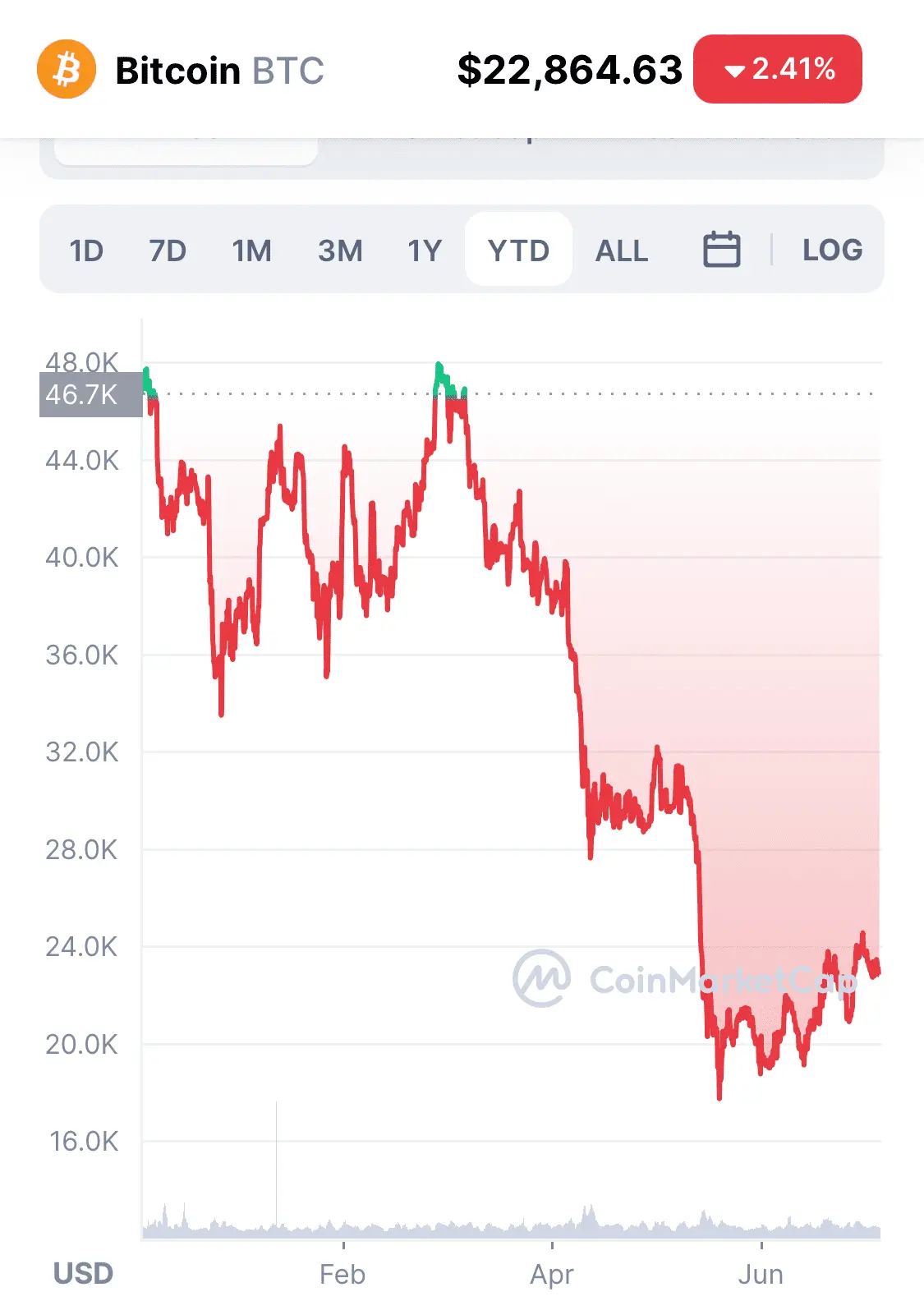Select the 1Y time range
This screenshot has height=1301, width=924.
click(x=425, y=250)
